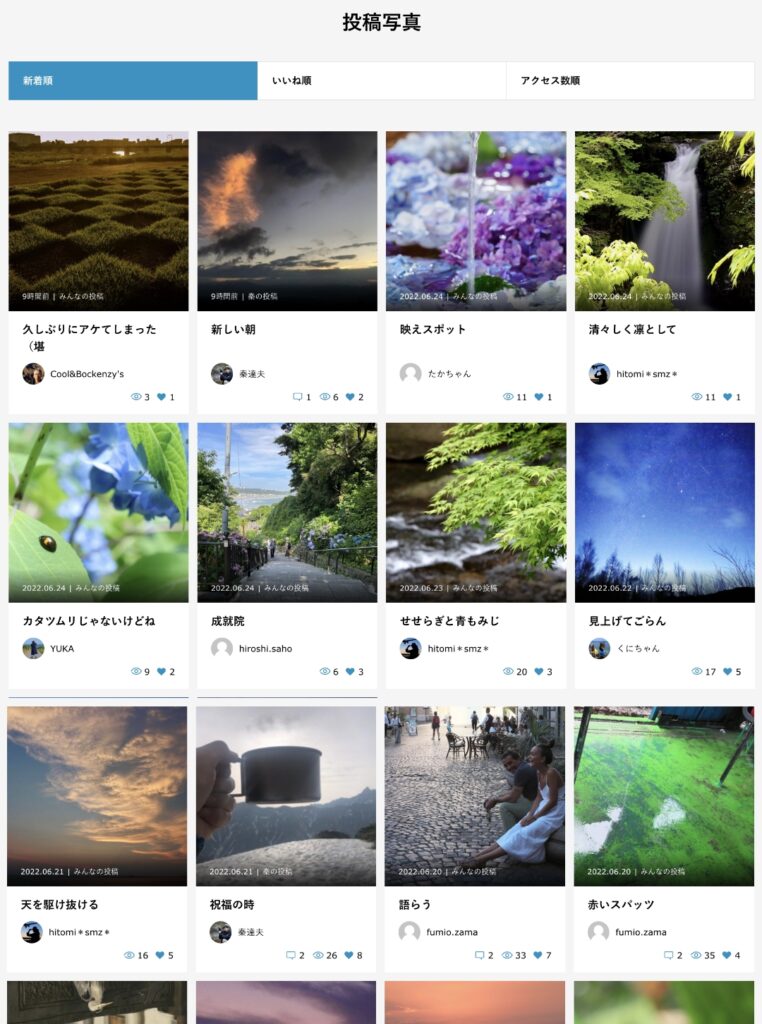
Task: Switch to the 新着順 tab
Action: tap(133, 81)
